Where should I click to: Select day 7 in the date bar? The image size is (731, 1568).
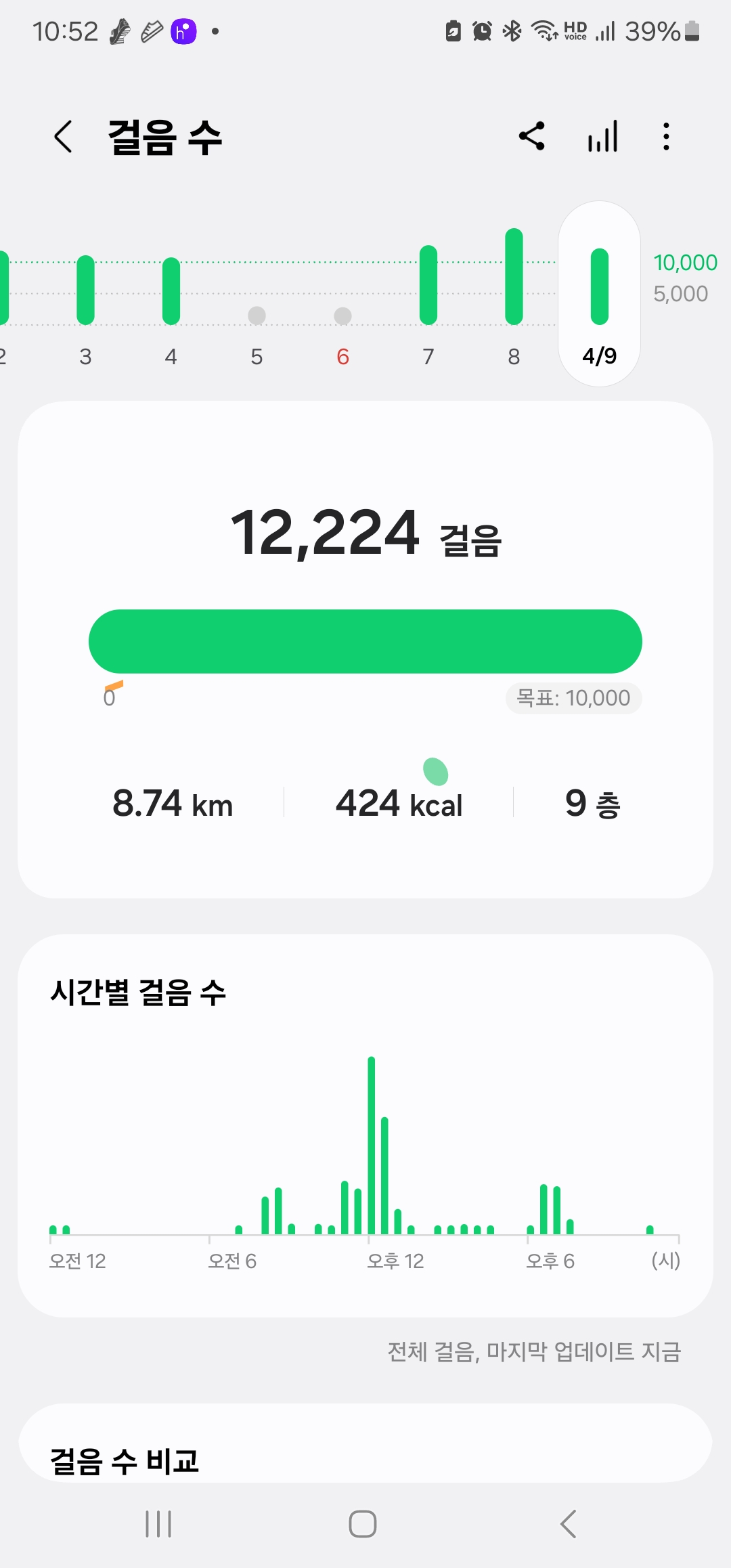click(x=428, y=305)
